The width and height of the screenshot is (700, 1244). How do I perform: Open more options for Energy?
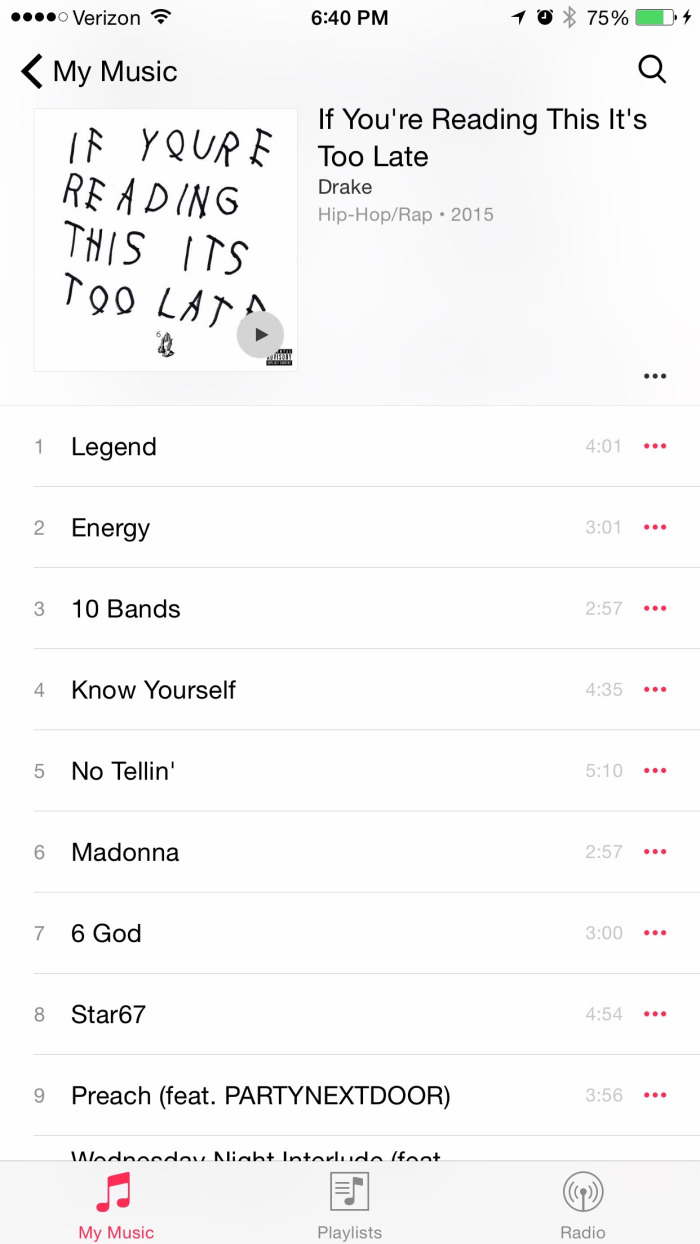[x=655, y=528]
